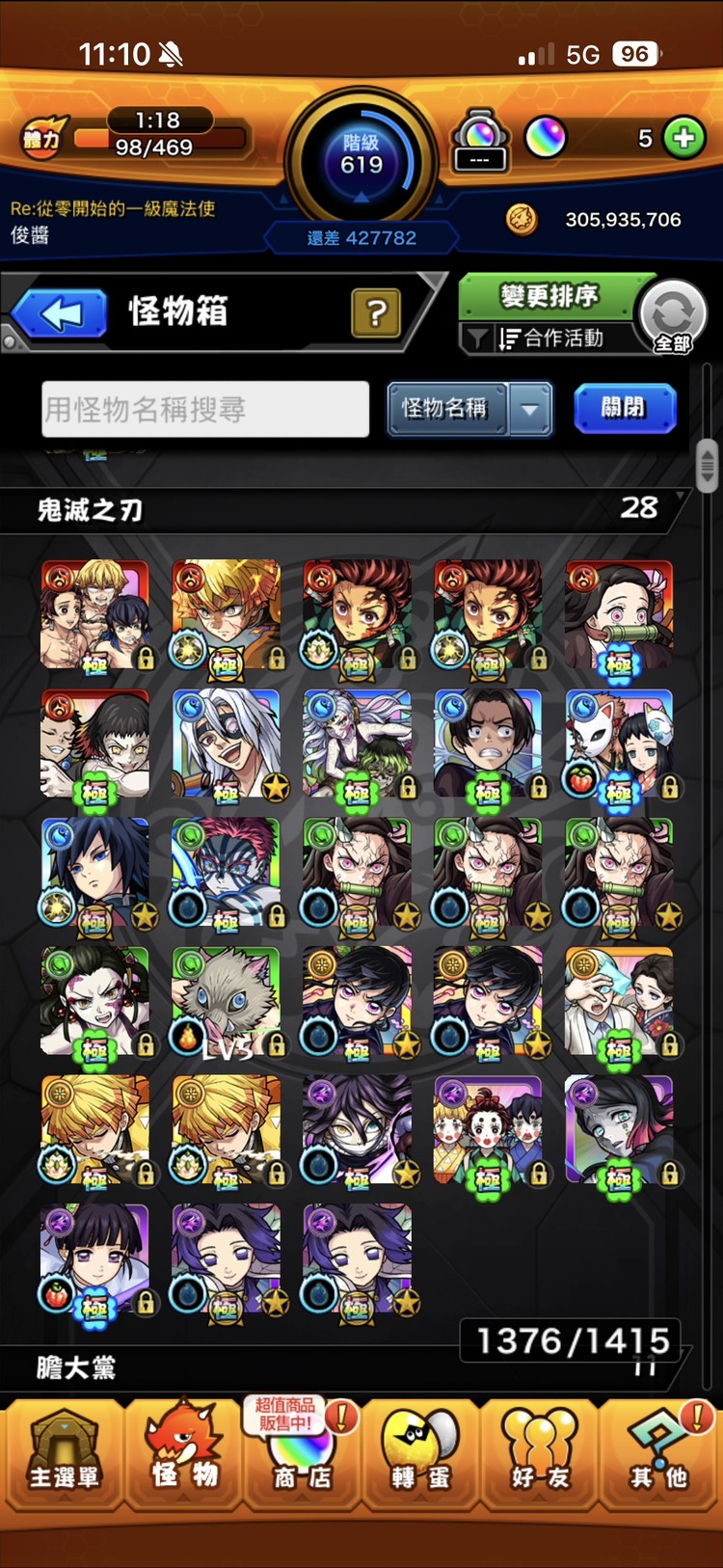Add orbs with the green plus button

pos(684,138)
